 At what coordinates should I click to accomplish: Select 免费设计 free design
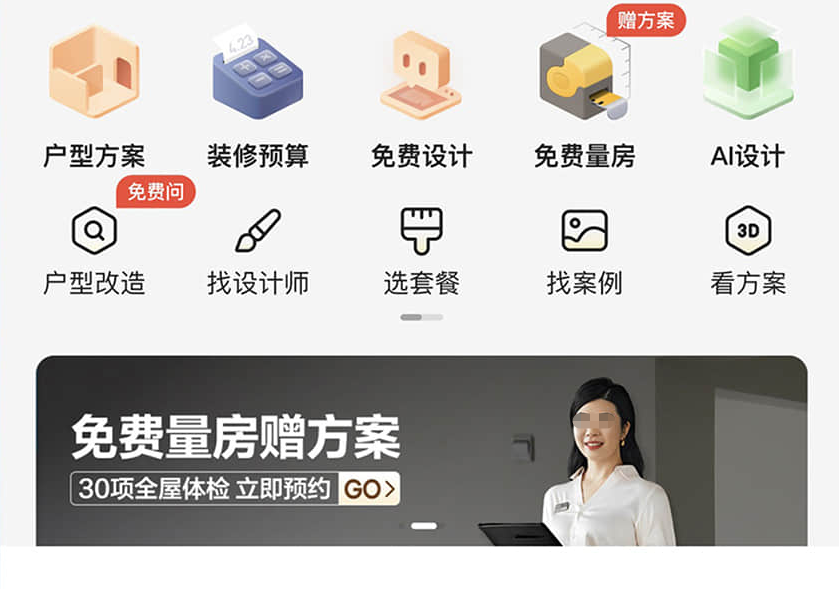point(421,95)
